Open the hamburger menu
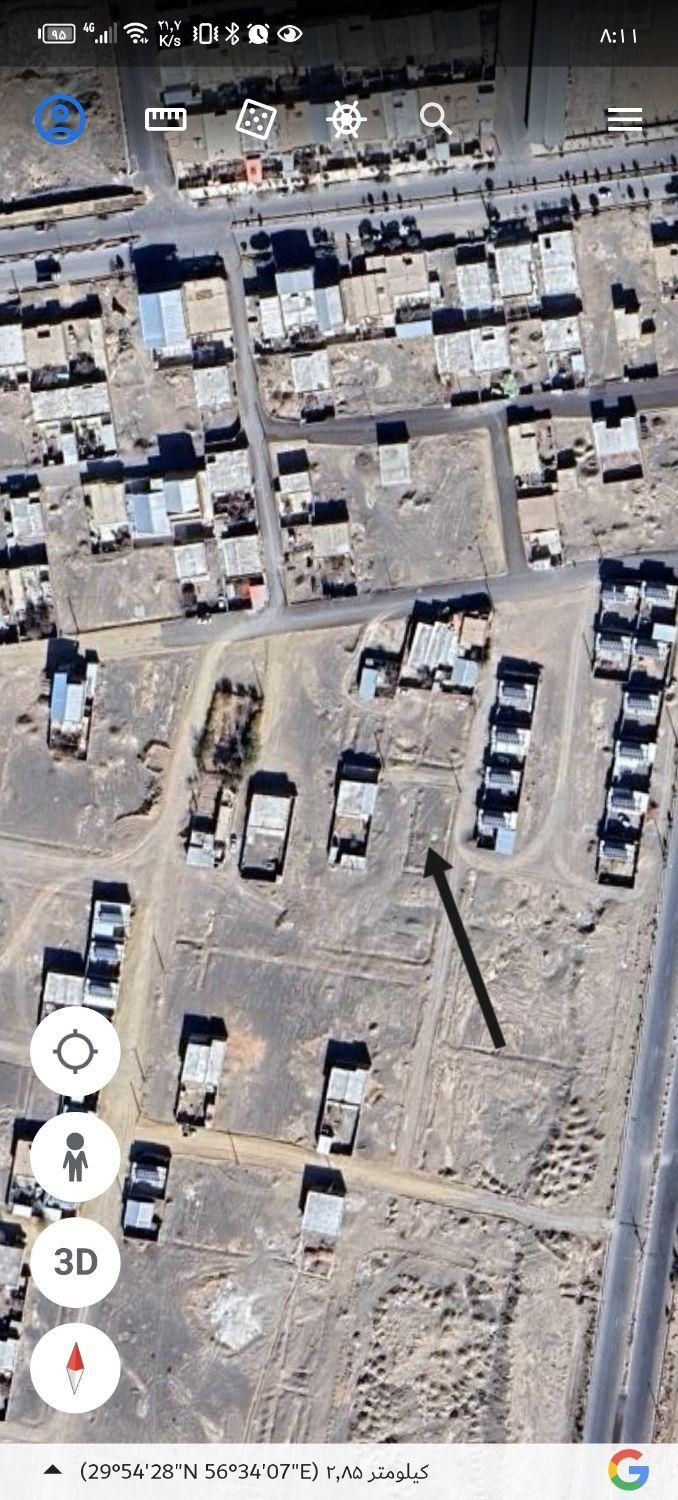 point(624,120)
